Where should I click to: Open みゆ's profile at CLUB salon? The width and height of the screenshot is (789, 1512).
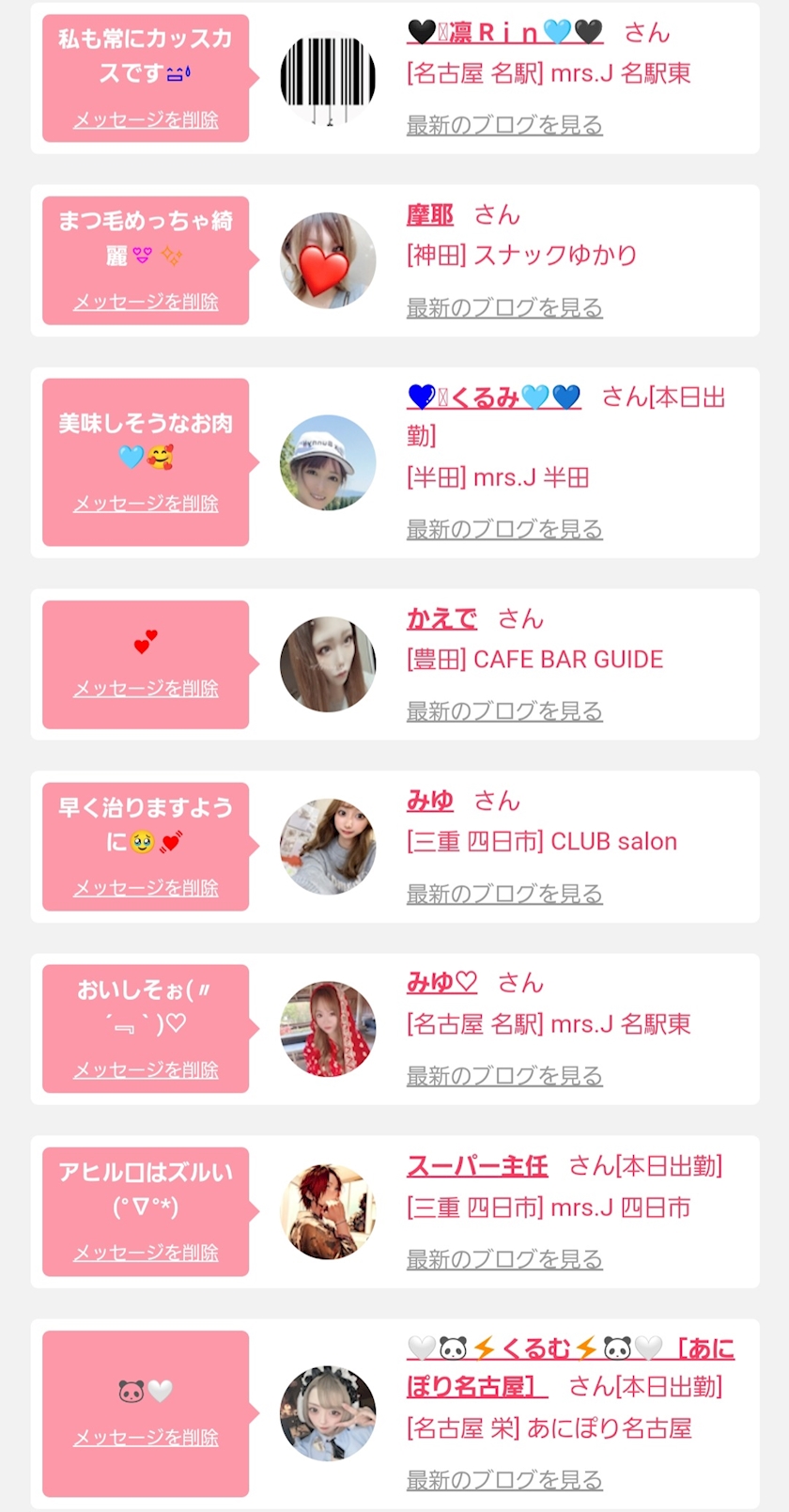430,801
